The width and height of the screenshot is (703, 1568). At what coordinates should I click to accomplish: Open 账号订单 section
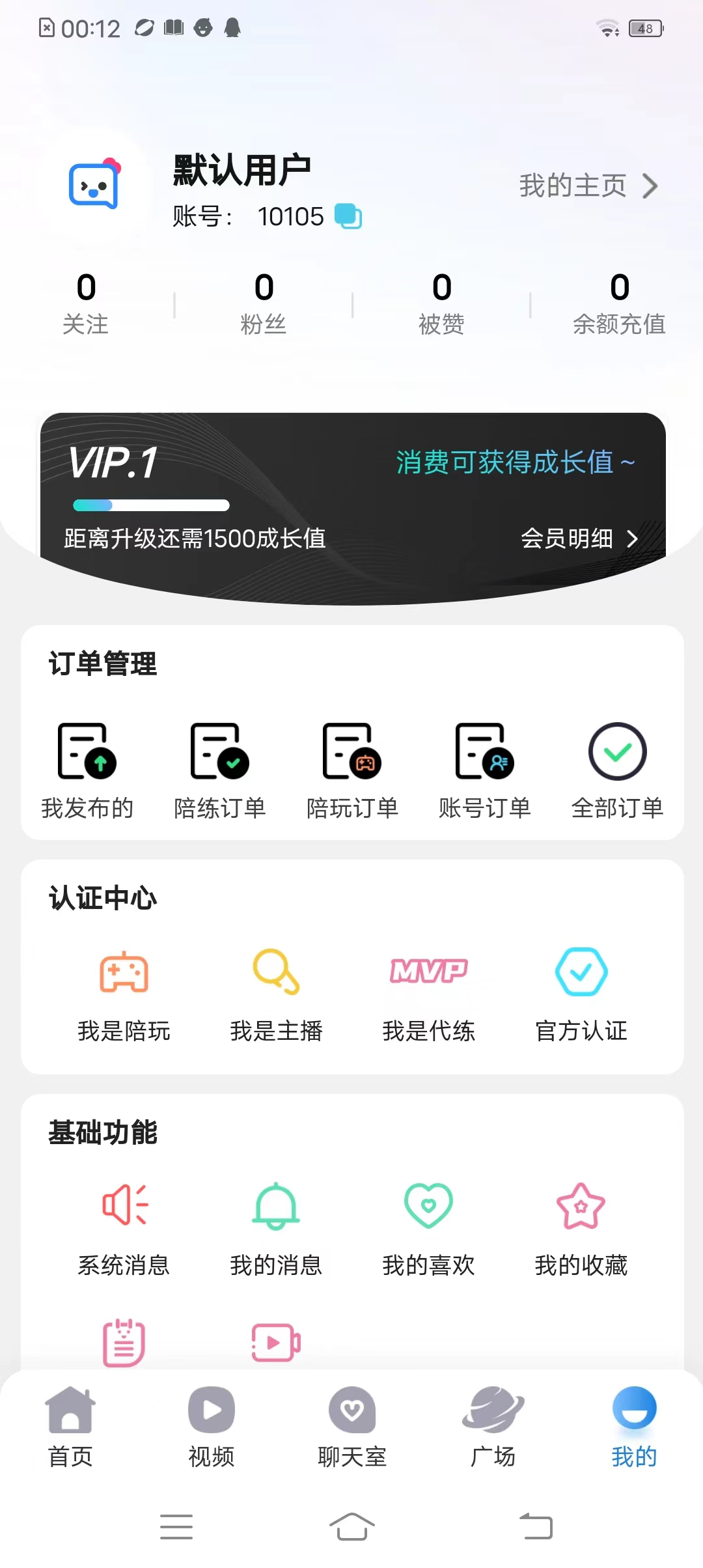pos(485,770)
